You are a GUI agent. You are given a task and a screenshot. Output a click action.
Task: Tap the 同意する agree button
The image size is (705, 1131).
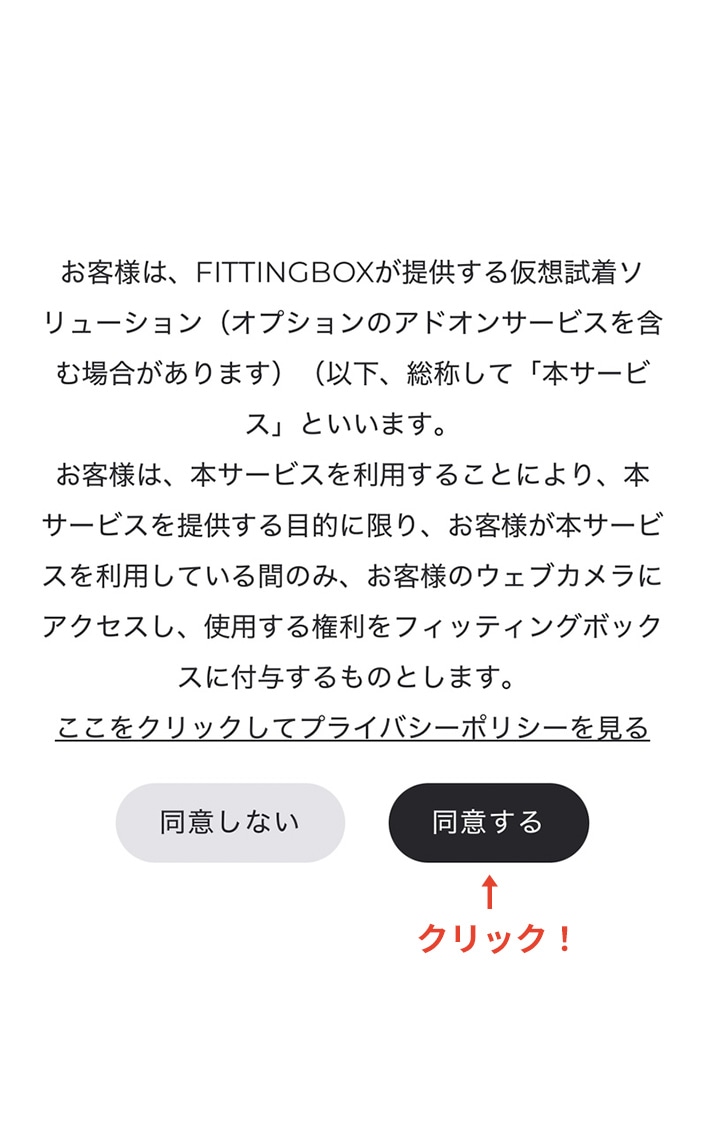(488, 822)
